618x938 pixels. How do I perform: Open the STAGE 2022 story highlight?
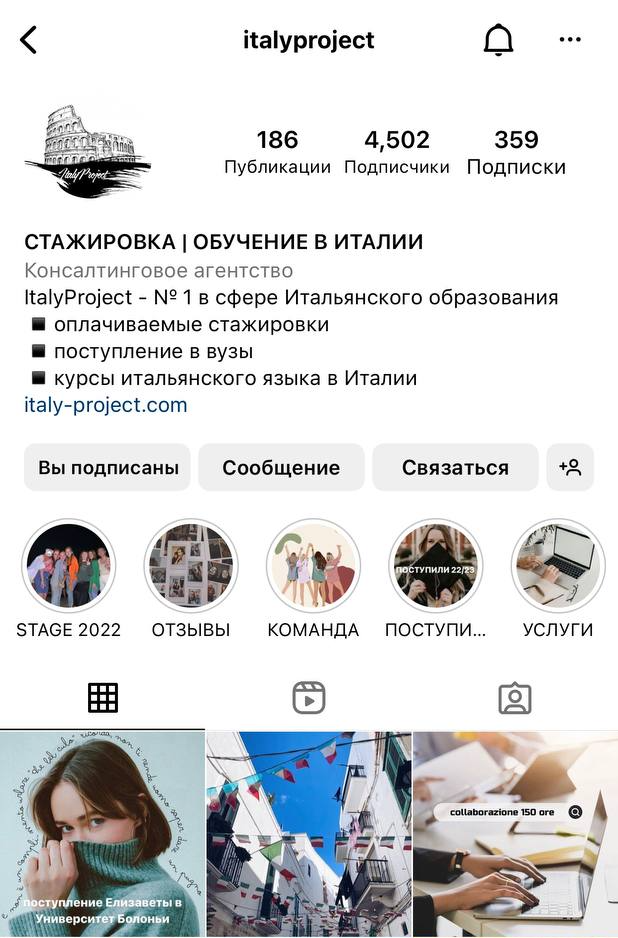coord(69,566)
